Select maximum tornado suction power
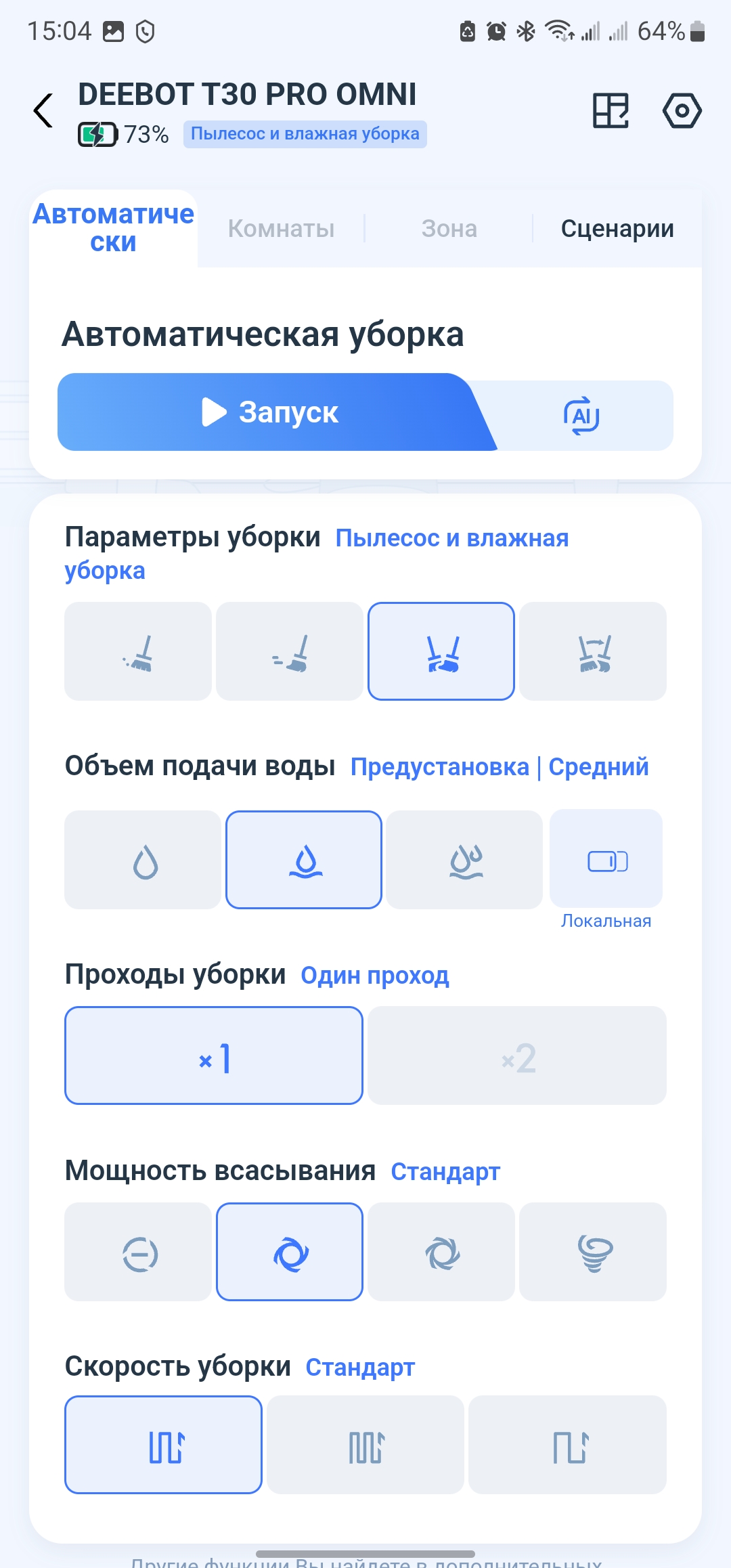The height and width of the screenshot is (1568, 731). pos(593,1252)
